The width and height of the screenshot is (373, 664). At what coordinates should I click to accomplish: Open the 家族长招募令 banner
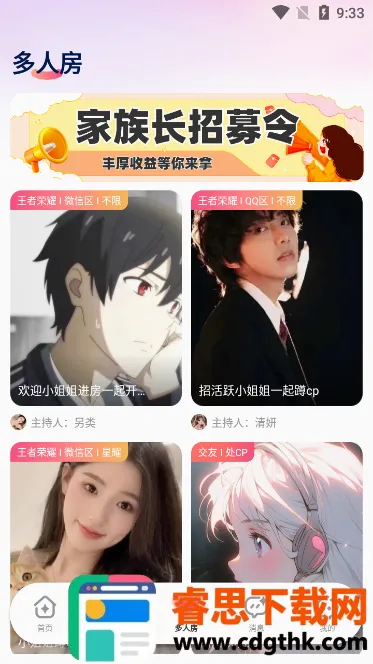click(187, 138)
